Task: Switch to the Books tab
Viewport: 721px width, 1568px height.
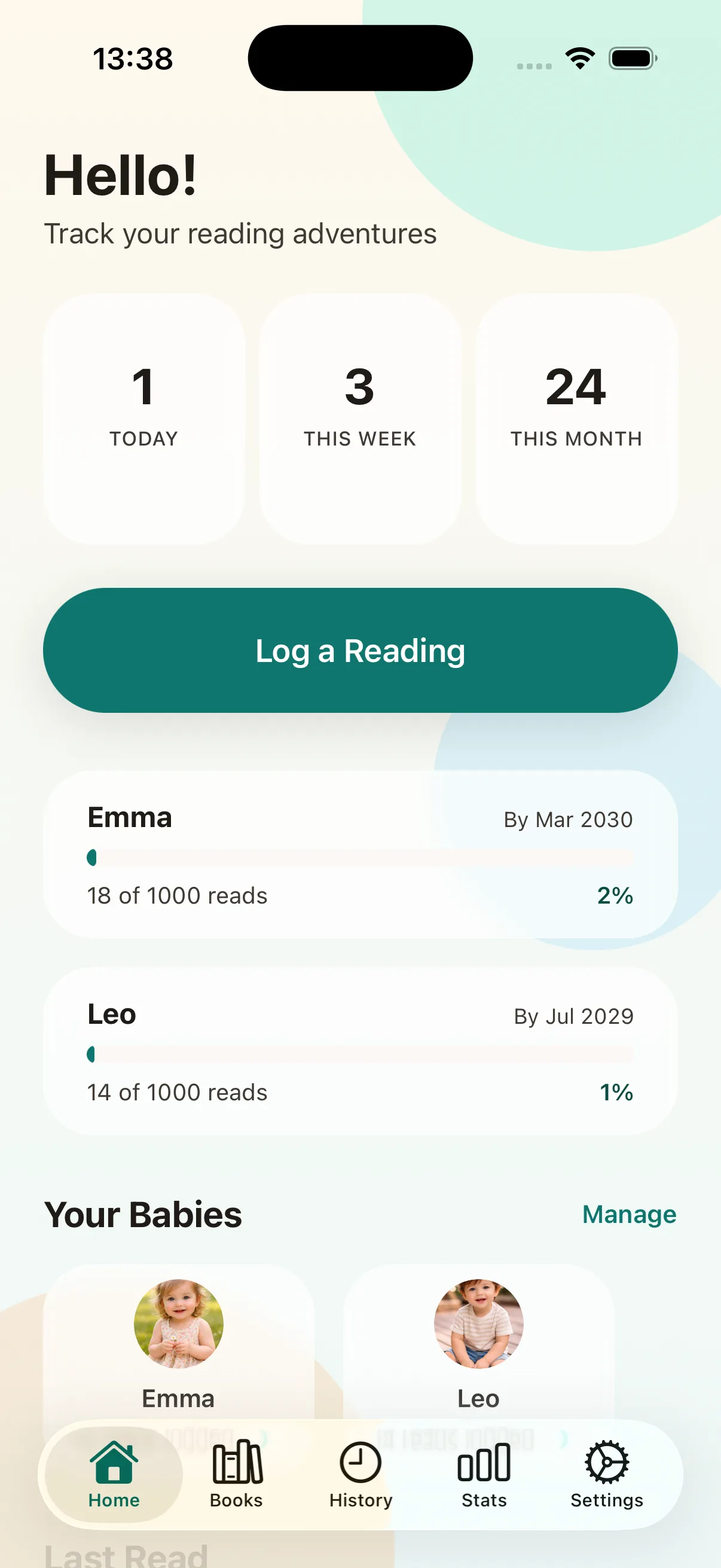Action: tap(237, 1474)
